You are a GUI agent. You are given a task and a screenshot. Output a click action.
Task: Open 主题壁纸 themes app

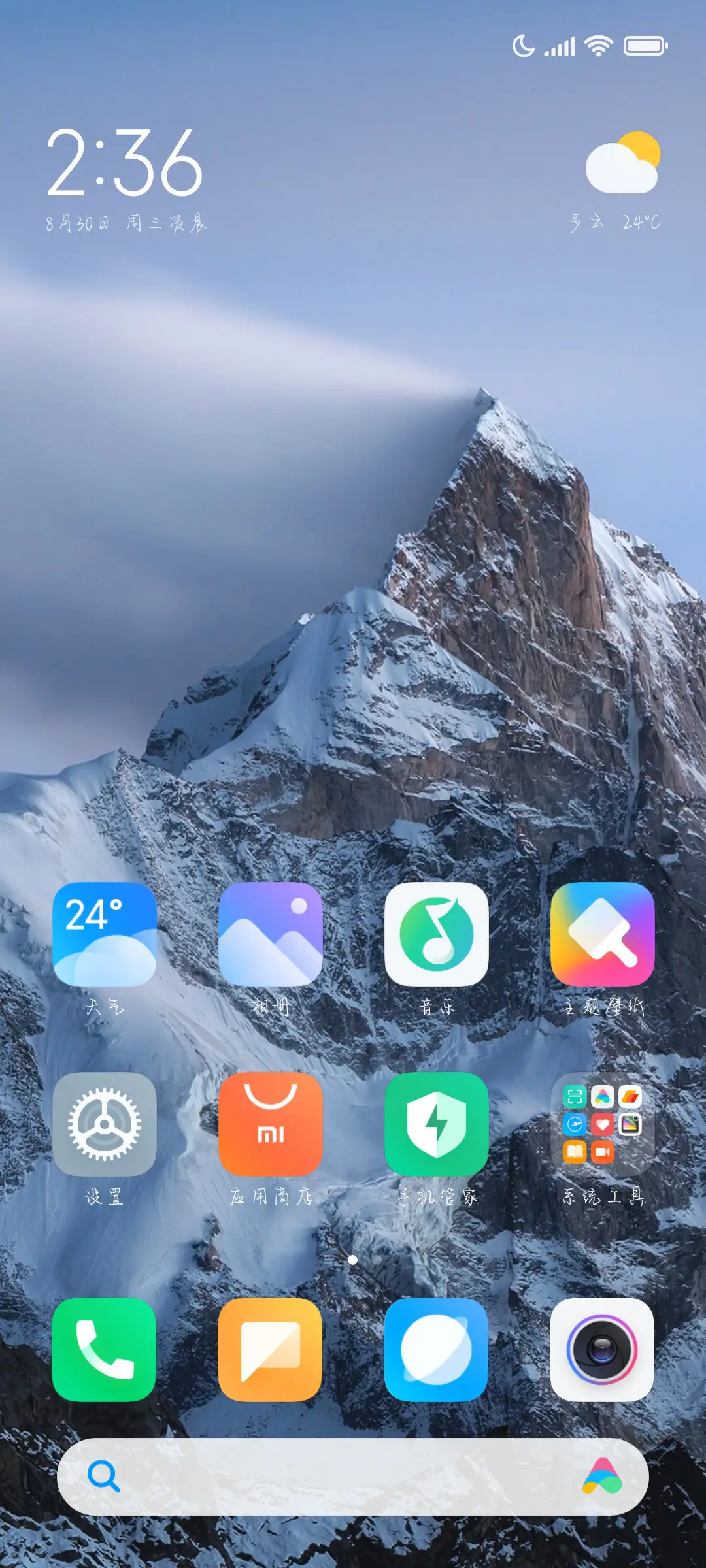tap(602, 934)
